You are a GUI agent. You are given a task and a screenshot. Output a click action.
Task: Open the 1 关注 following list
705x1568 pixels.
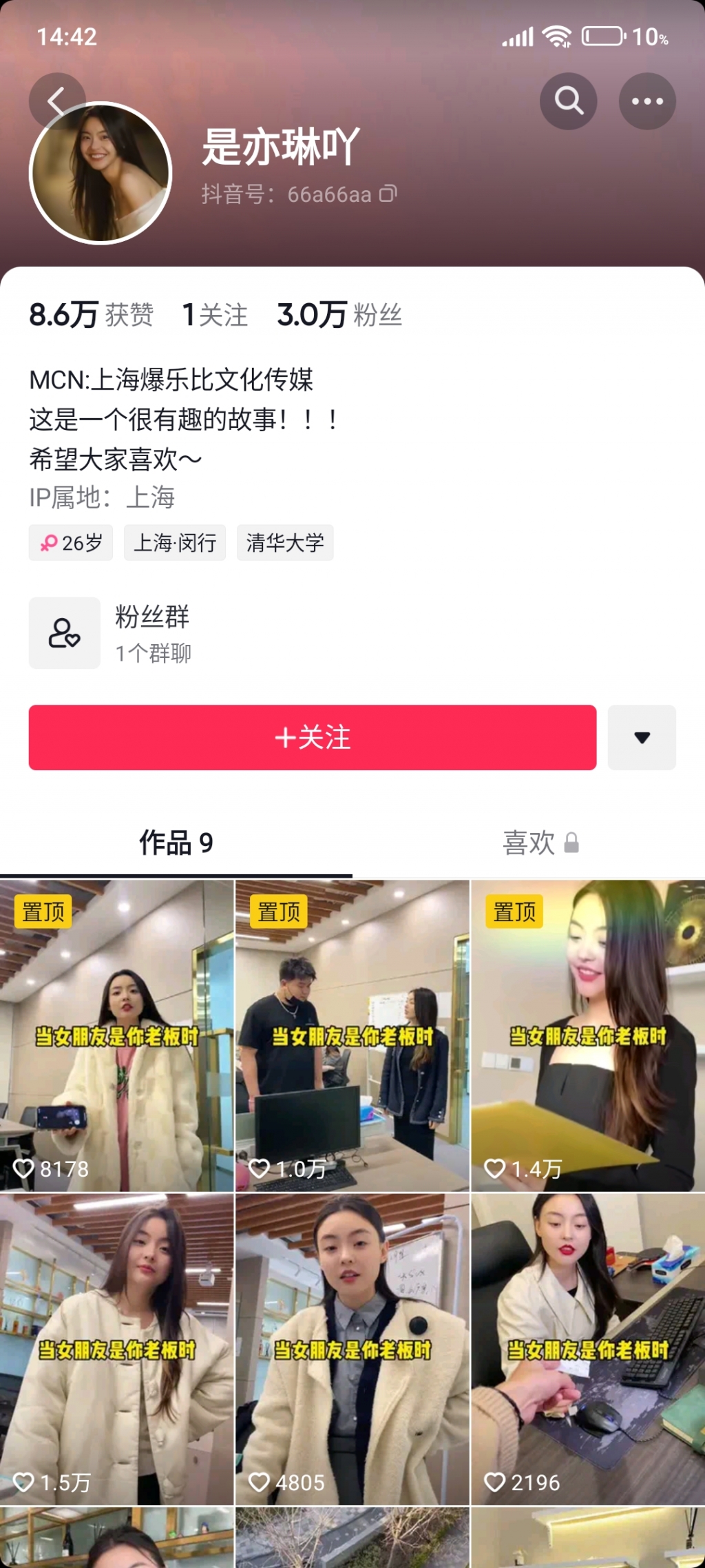coord(215,315)
